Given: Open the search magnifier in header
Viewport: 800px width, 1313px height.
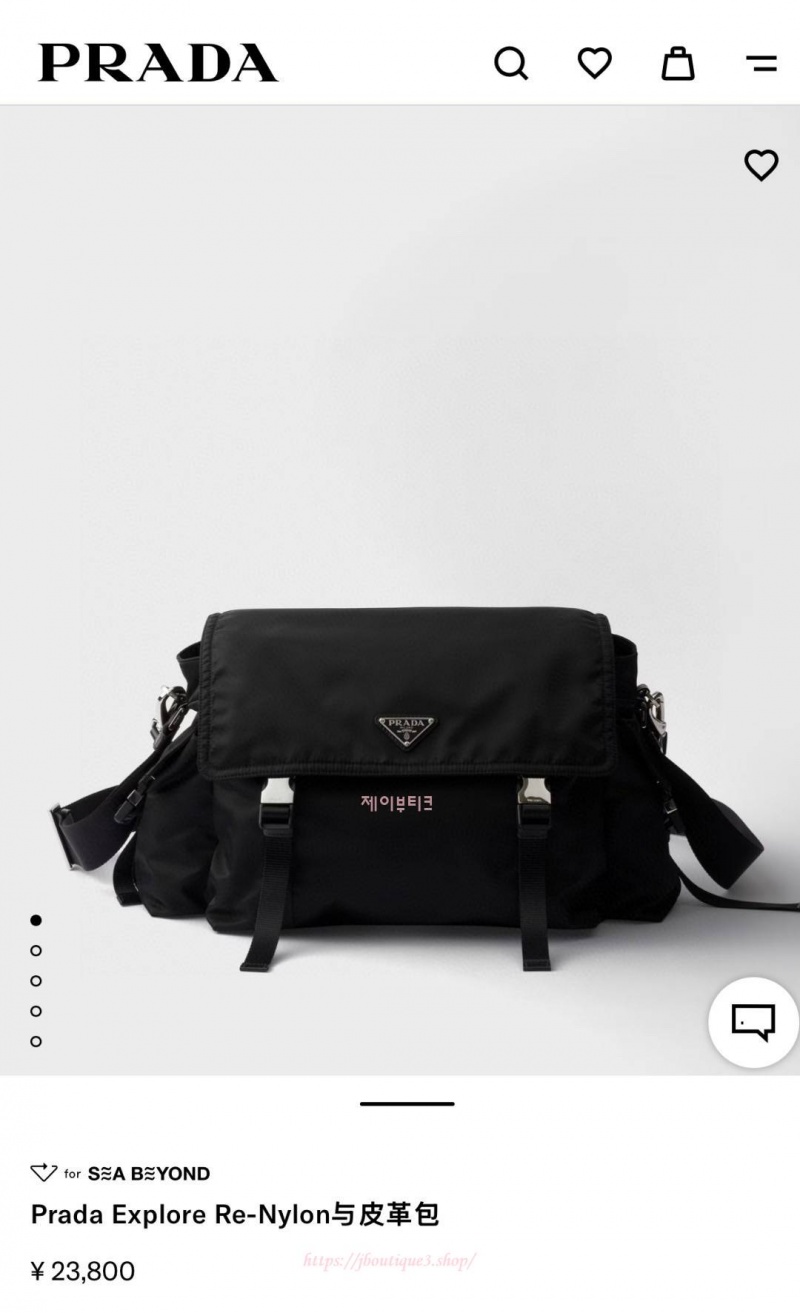Looking at the screenshot, I should pyautogui.click(x=511, y=64).
